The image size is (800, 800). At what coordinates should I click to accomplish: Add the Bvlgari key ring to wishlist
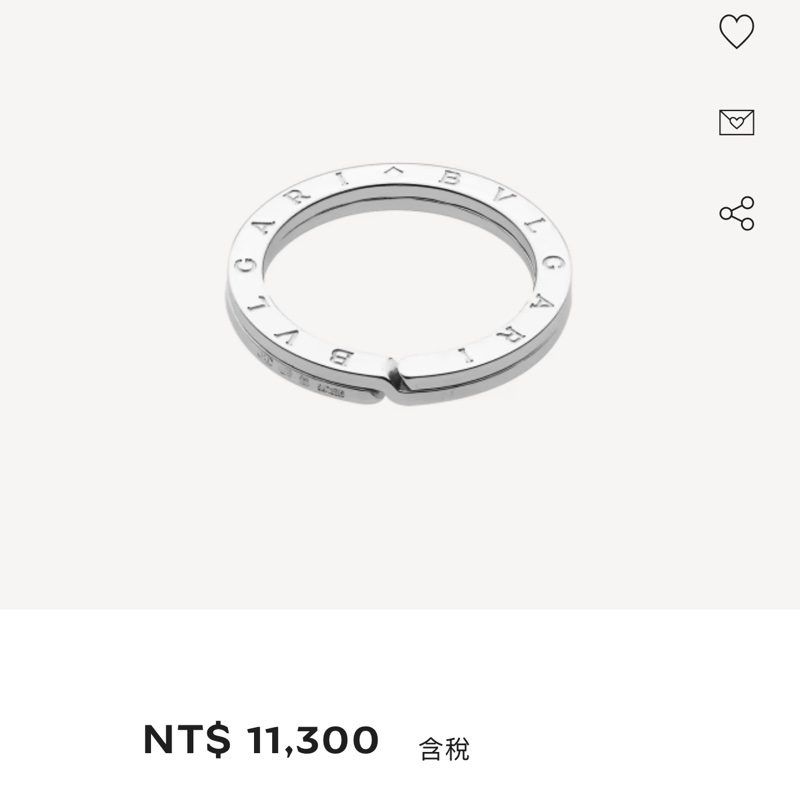(x=737, y=32)
